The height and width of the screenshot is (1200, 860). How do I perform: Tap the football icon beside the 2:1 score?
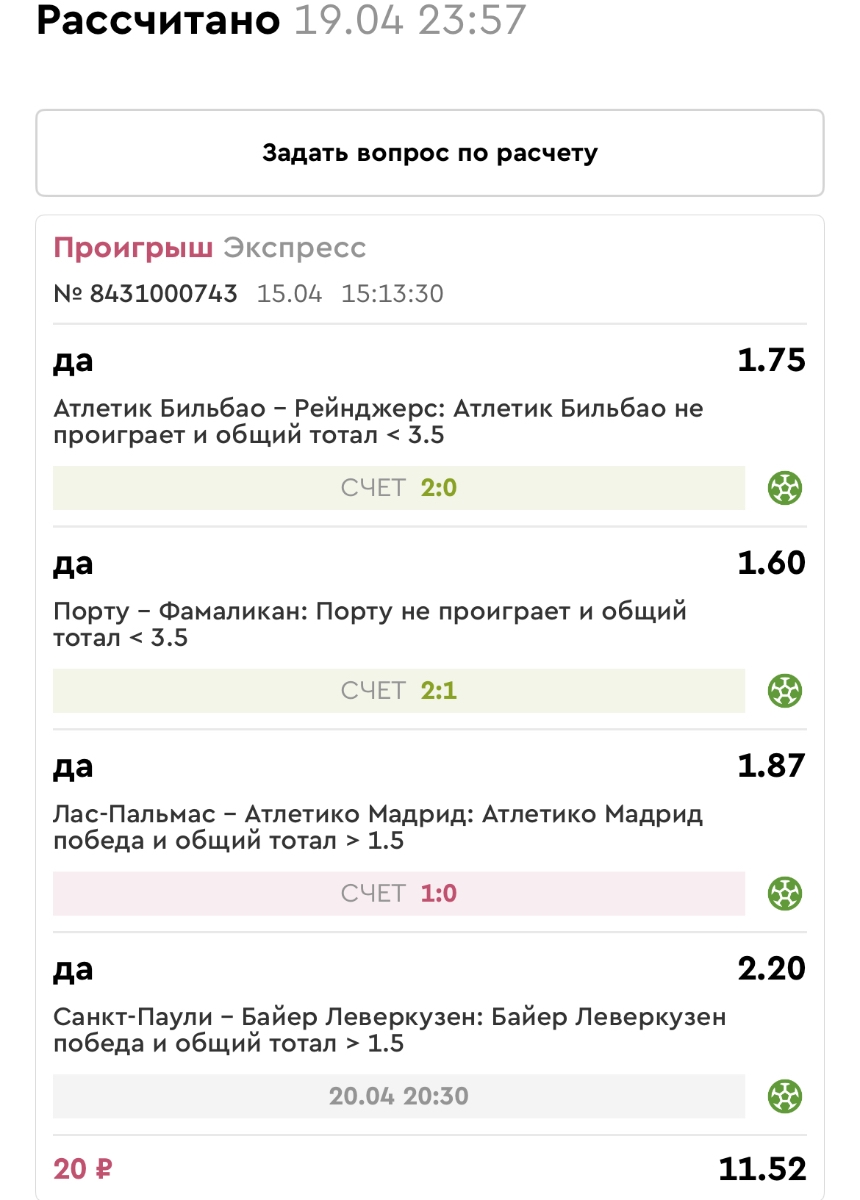coord(785,690)
